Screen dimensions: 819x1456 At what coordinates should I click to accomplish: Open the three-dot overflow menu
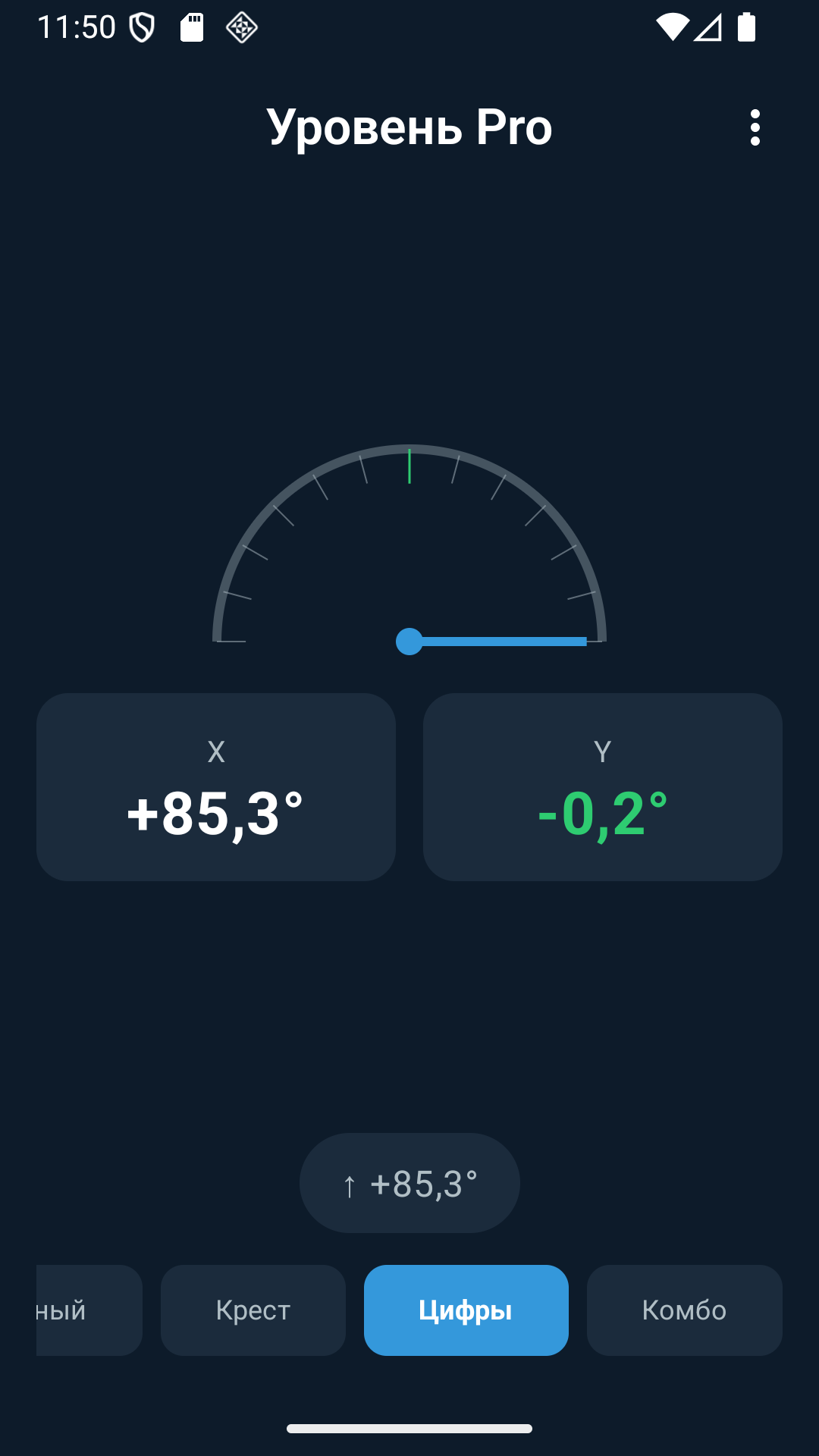pos(755,127)
